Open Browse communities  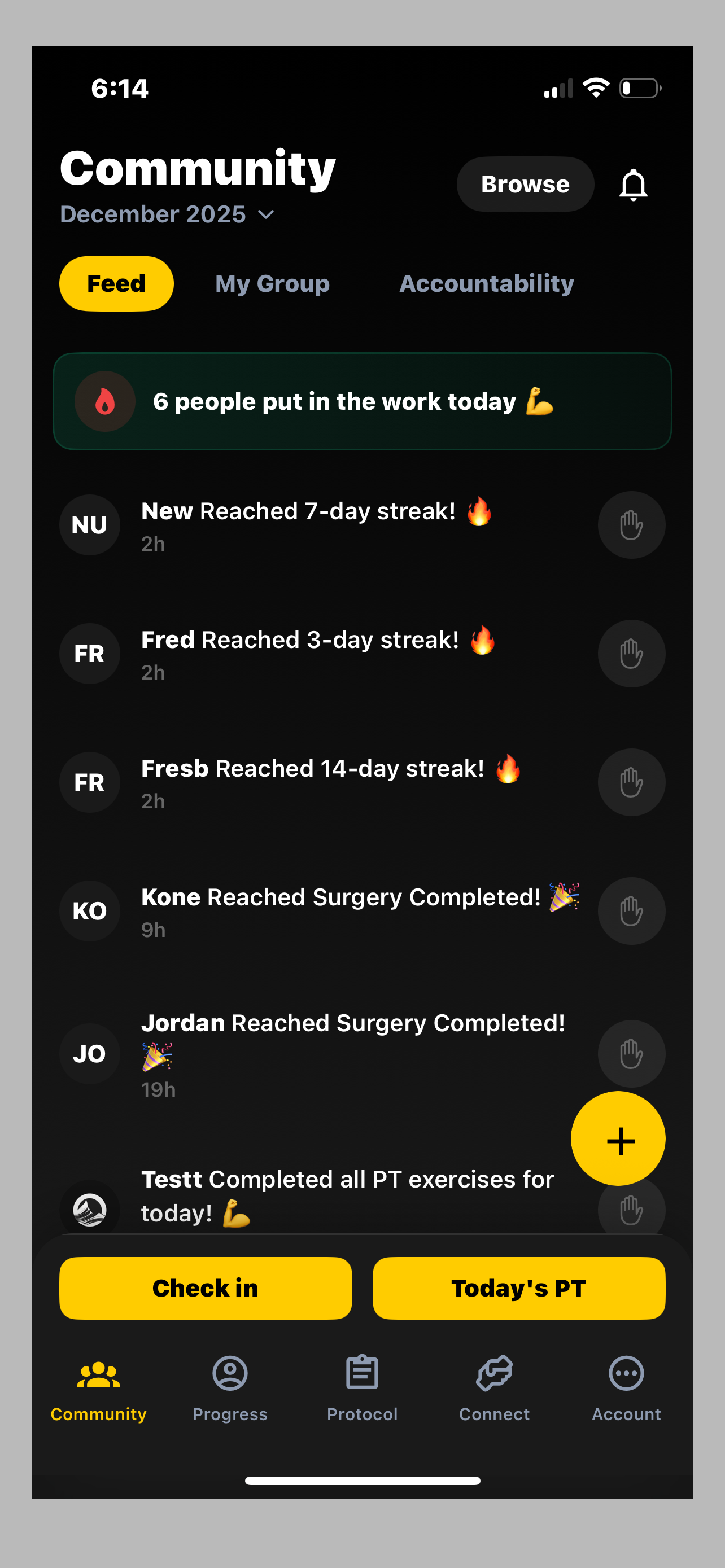[x=525, y=185]
